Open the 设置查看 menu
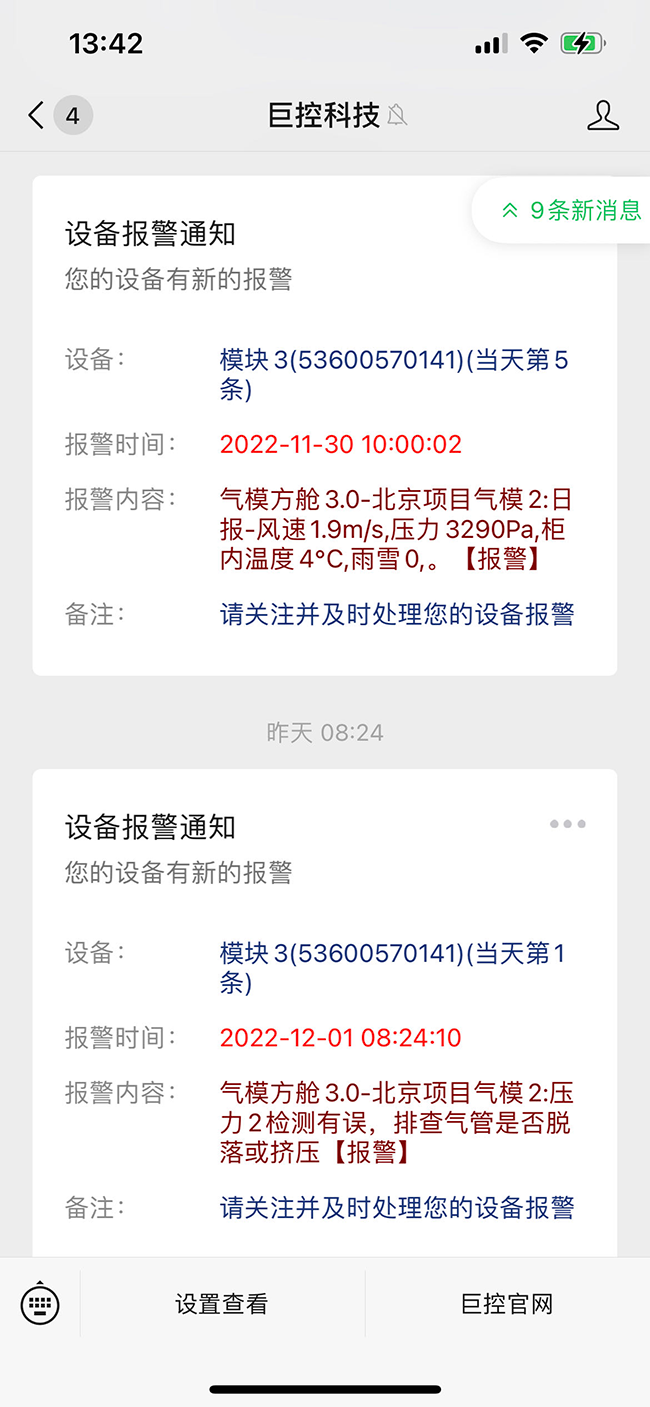This screenshot has height=1407, width=650. [221, 1304]
